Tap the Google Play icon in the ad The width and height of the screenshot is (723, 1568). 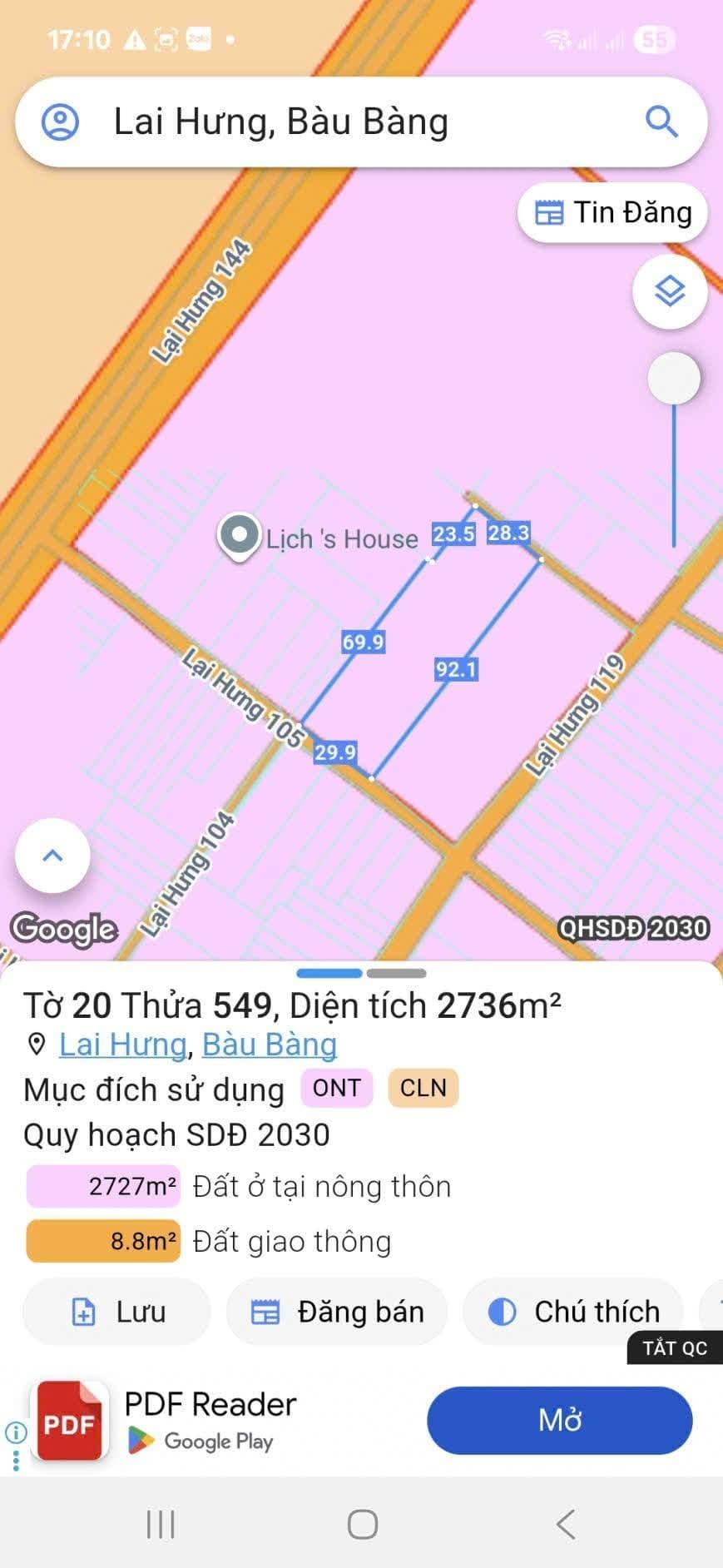141,1441
